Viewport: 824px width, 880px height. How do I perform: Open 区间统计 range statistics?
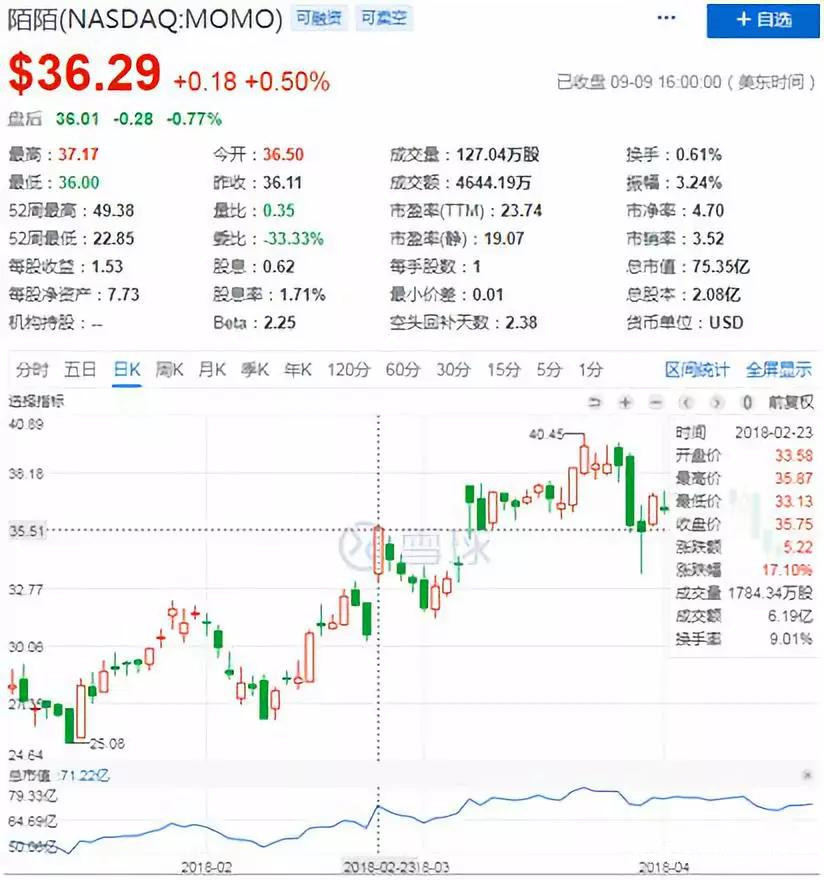(697, 370)
